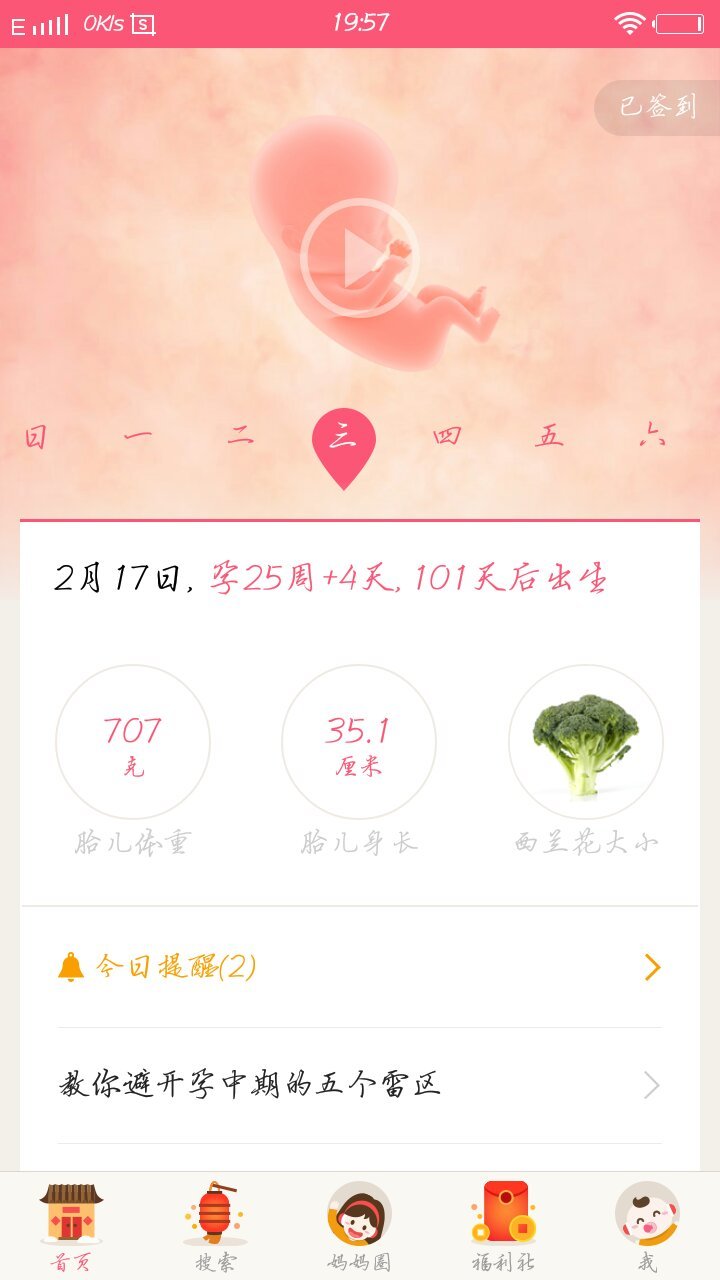
Task: Open the 我 profile tab
Action: coord(647,1227)
